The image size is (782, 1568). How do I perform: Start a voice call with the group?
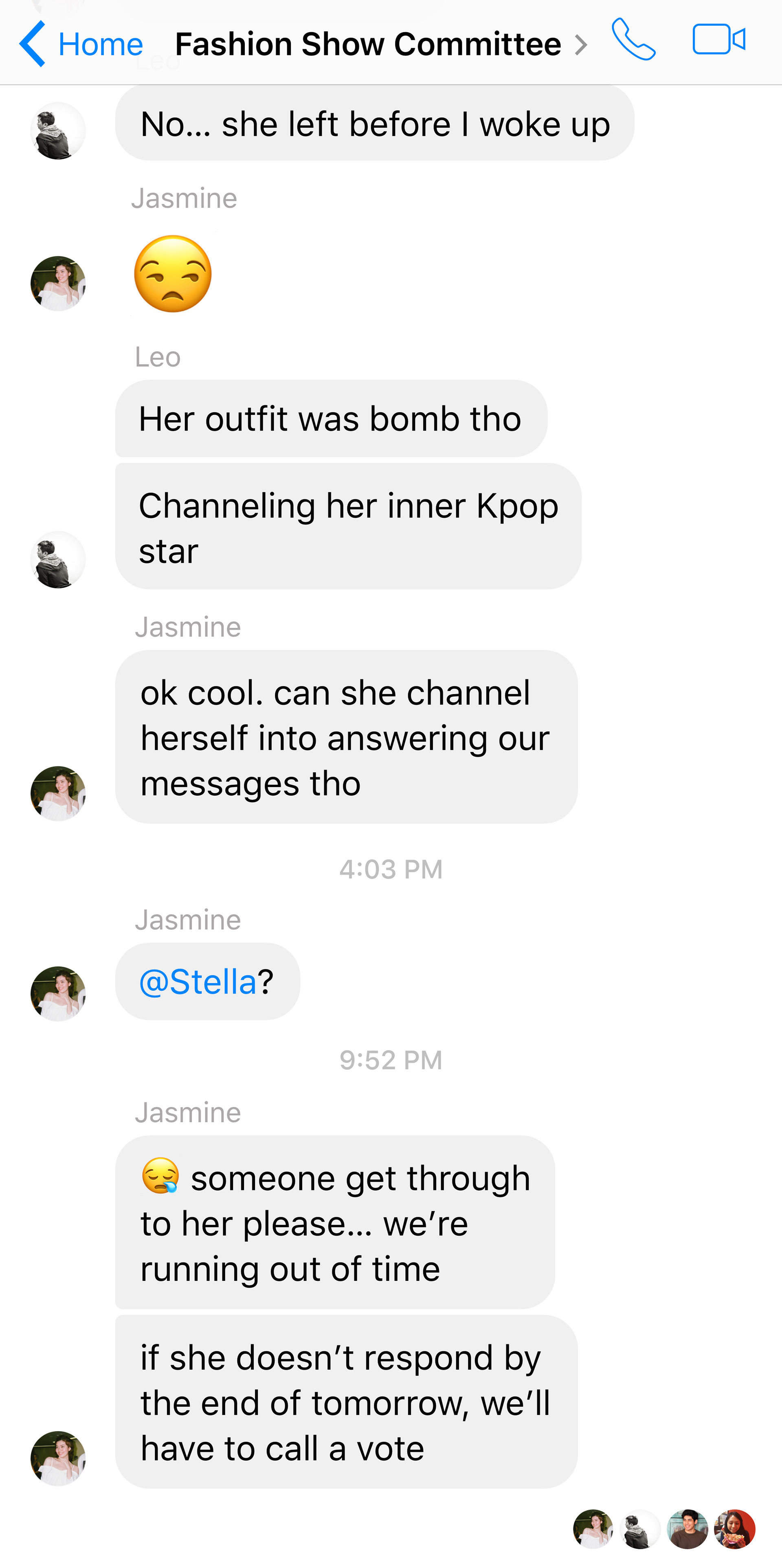633,40
